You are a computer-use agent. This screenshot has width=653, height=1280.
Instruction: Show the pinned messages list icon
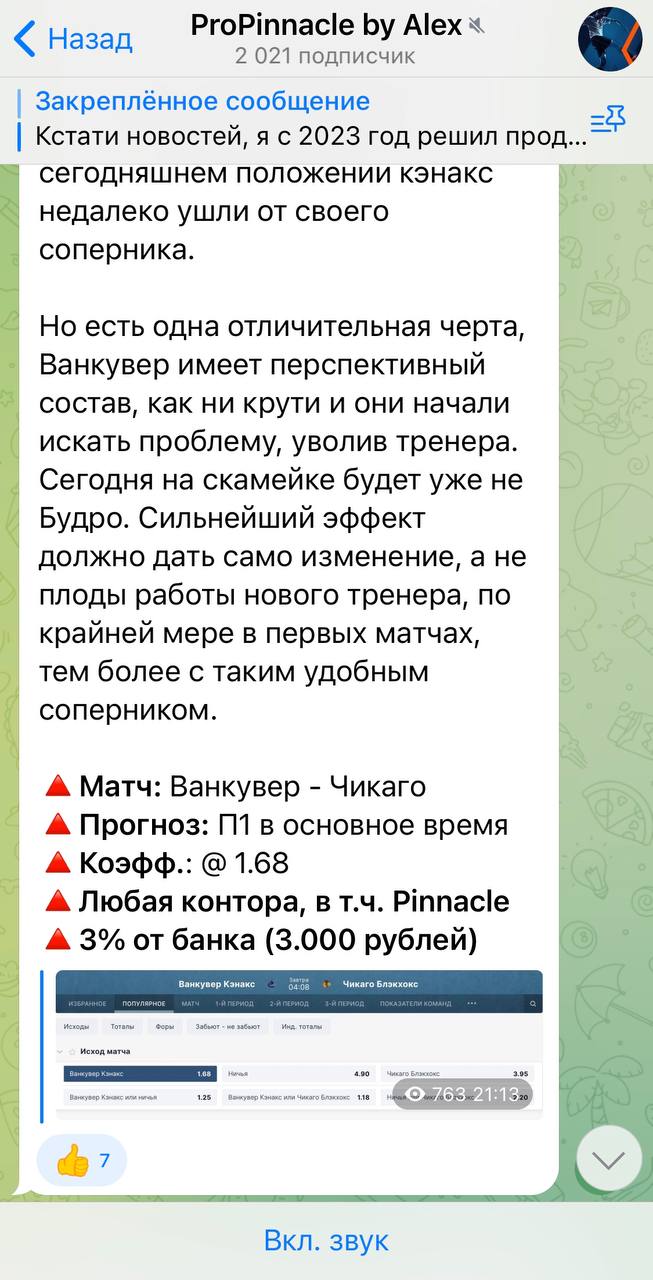pos(609,121)
